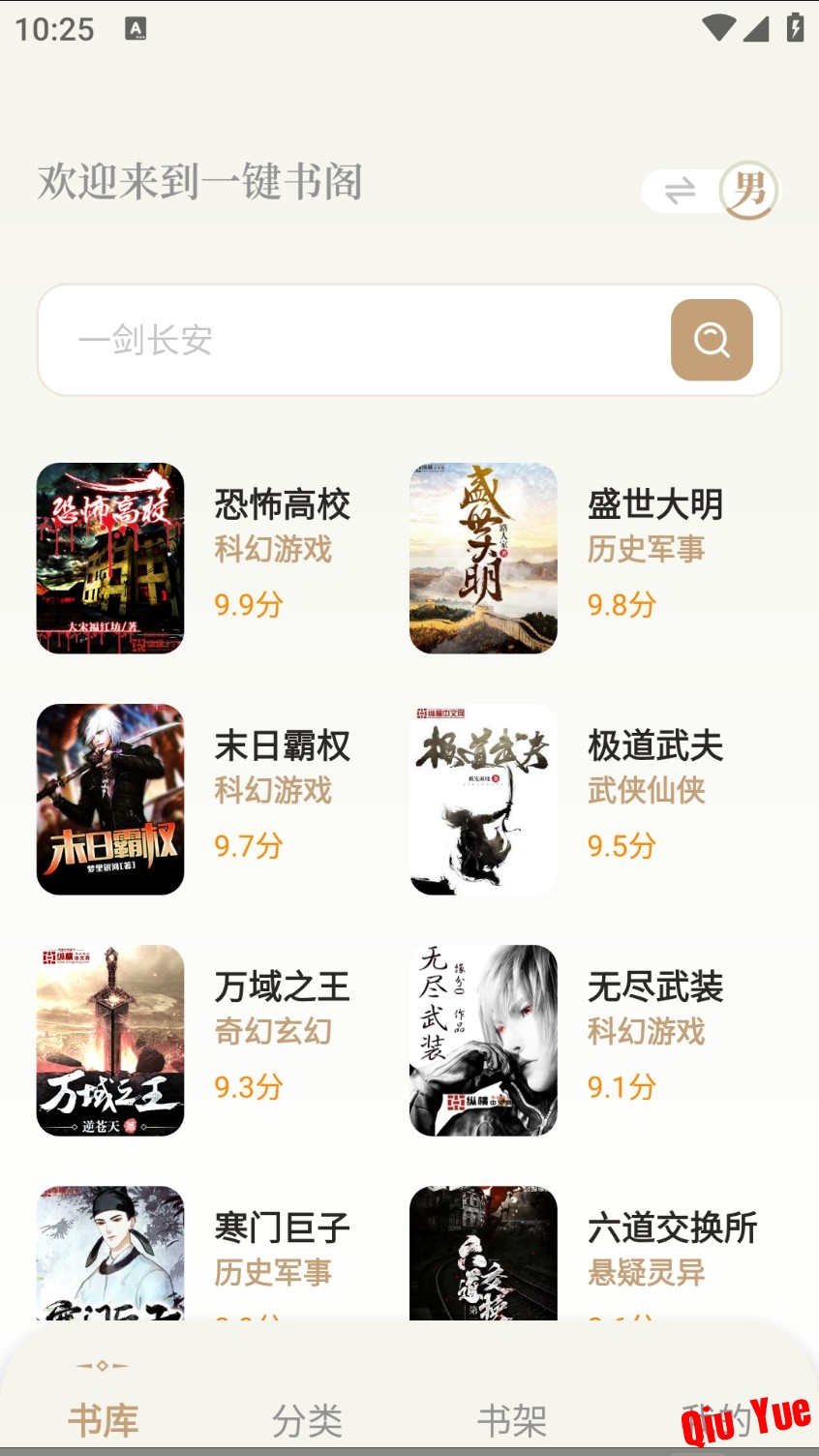The width and height of the screenshot is (819, 1456).
Task: Open the book 万域之王
Action: [x=110, y=1040]
